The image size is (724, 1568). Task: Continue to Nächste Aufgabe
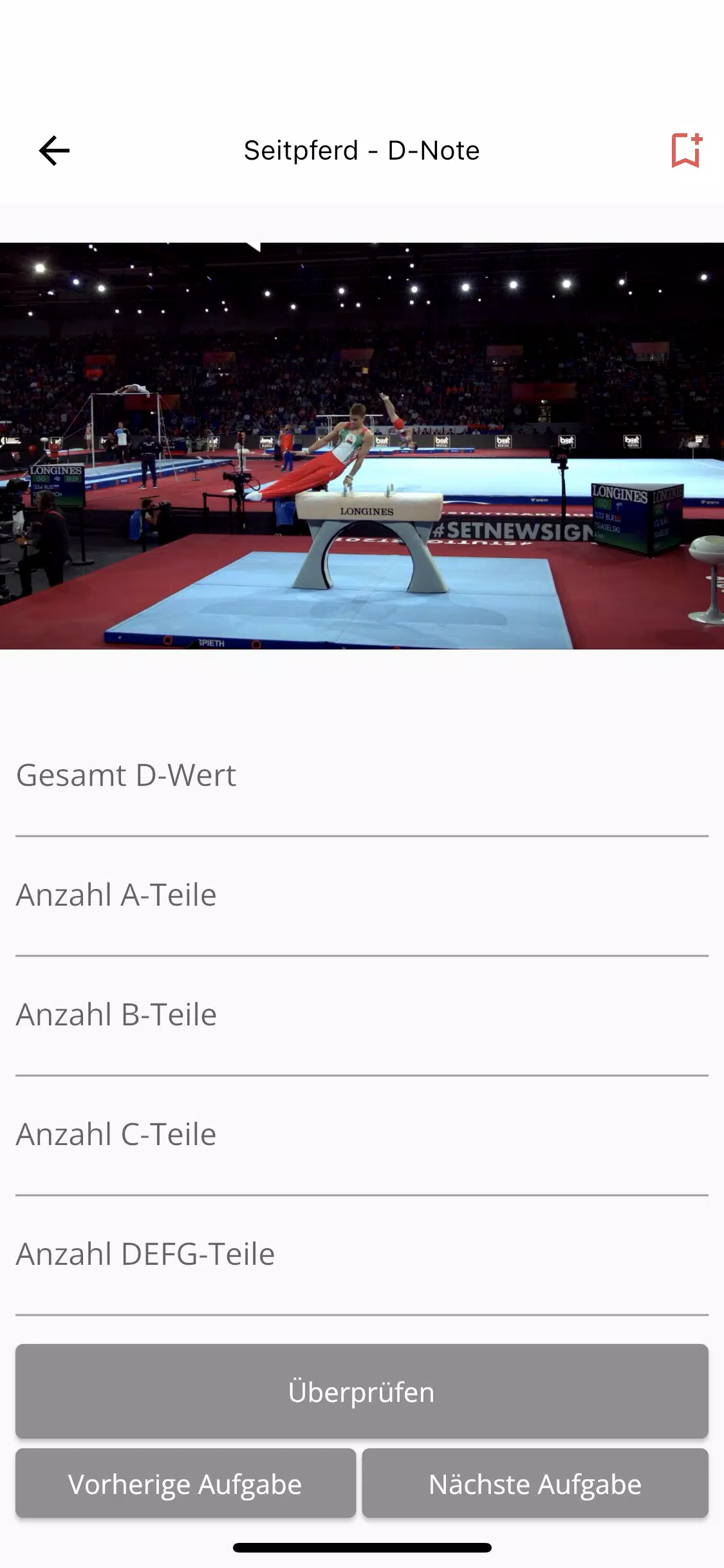click(535, 1484)
